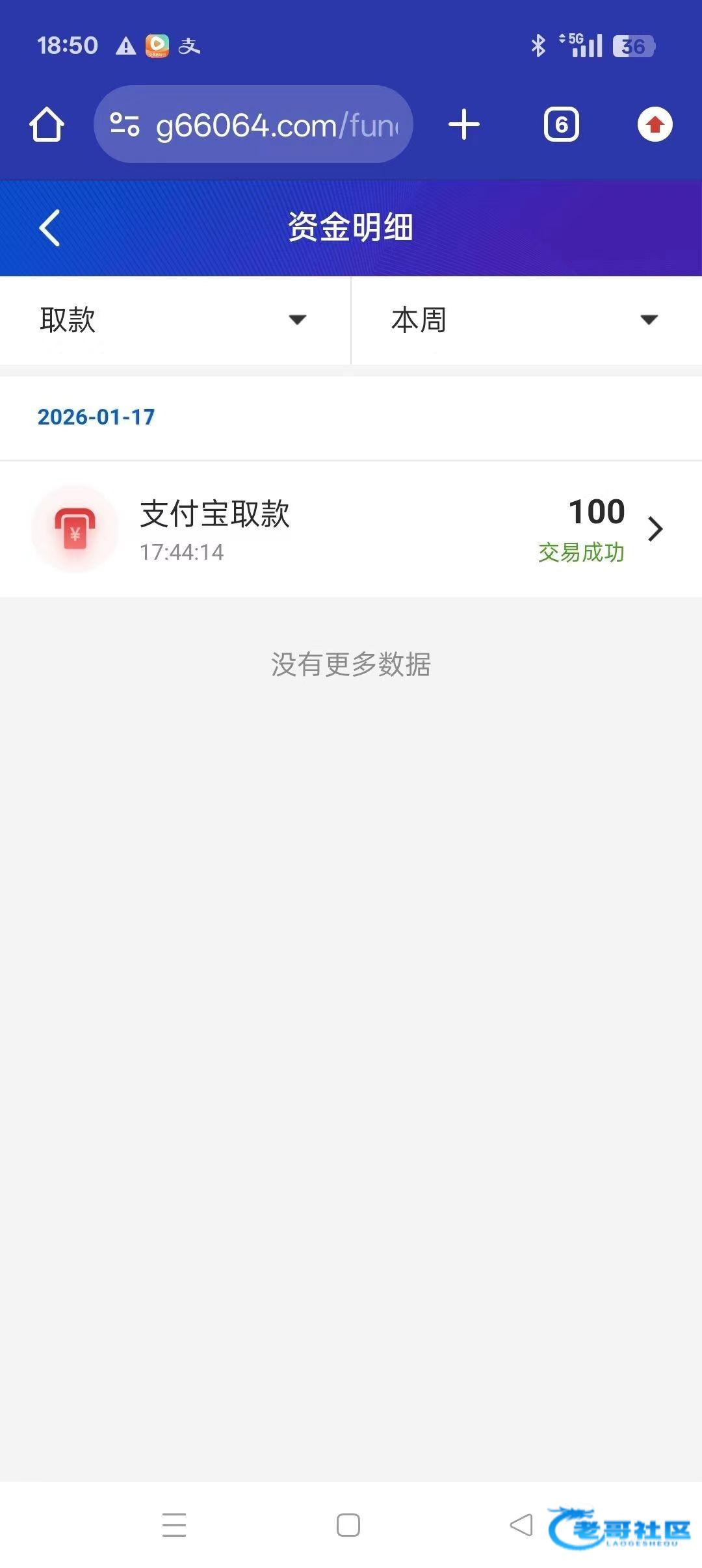
Task: Expand the 本周 time range dropdown
Action: 526,320
